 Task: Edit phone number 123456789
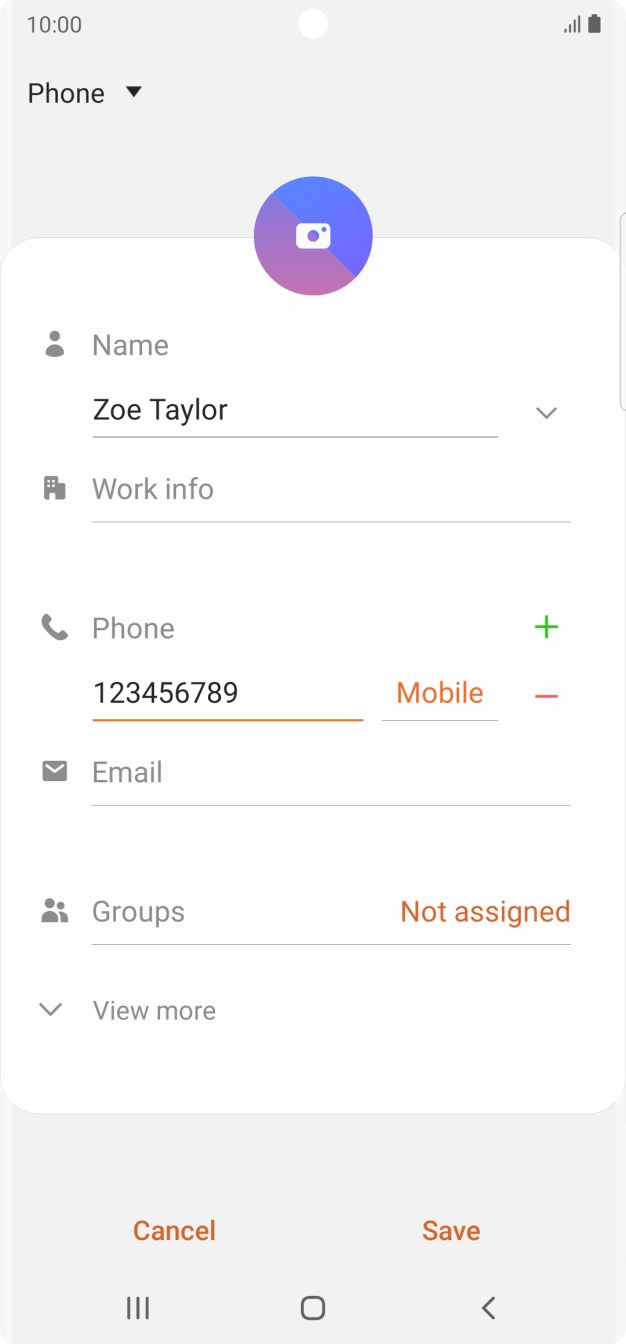pyautogui.click(x=227, y=693)
